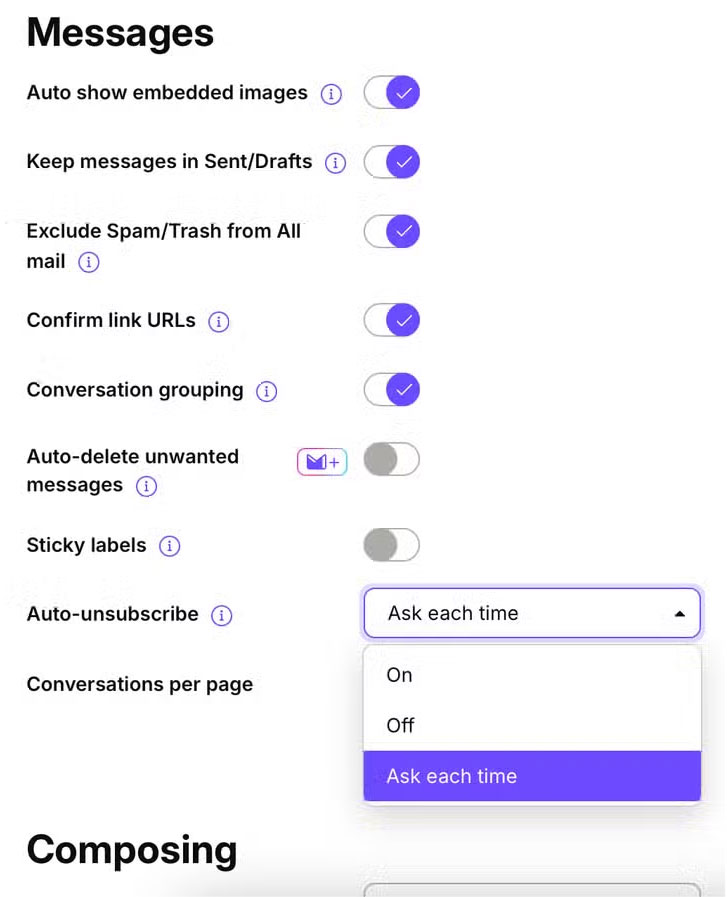Image resolution: width=727 pixels, height=897 pixels.
Task: View info about Keep messages in Sent/Drafts
Action: click(x=336, y=163)
